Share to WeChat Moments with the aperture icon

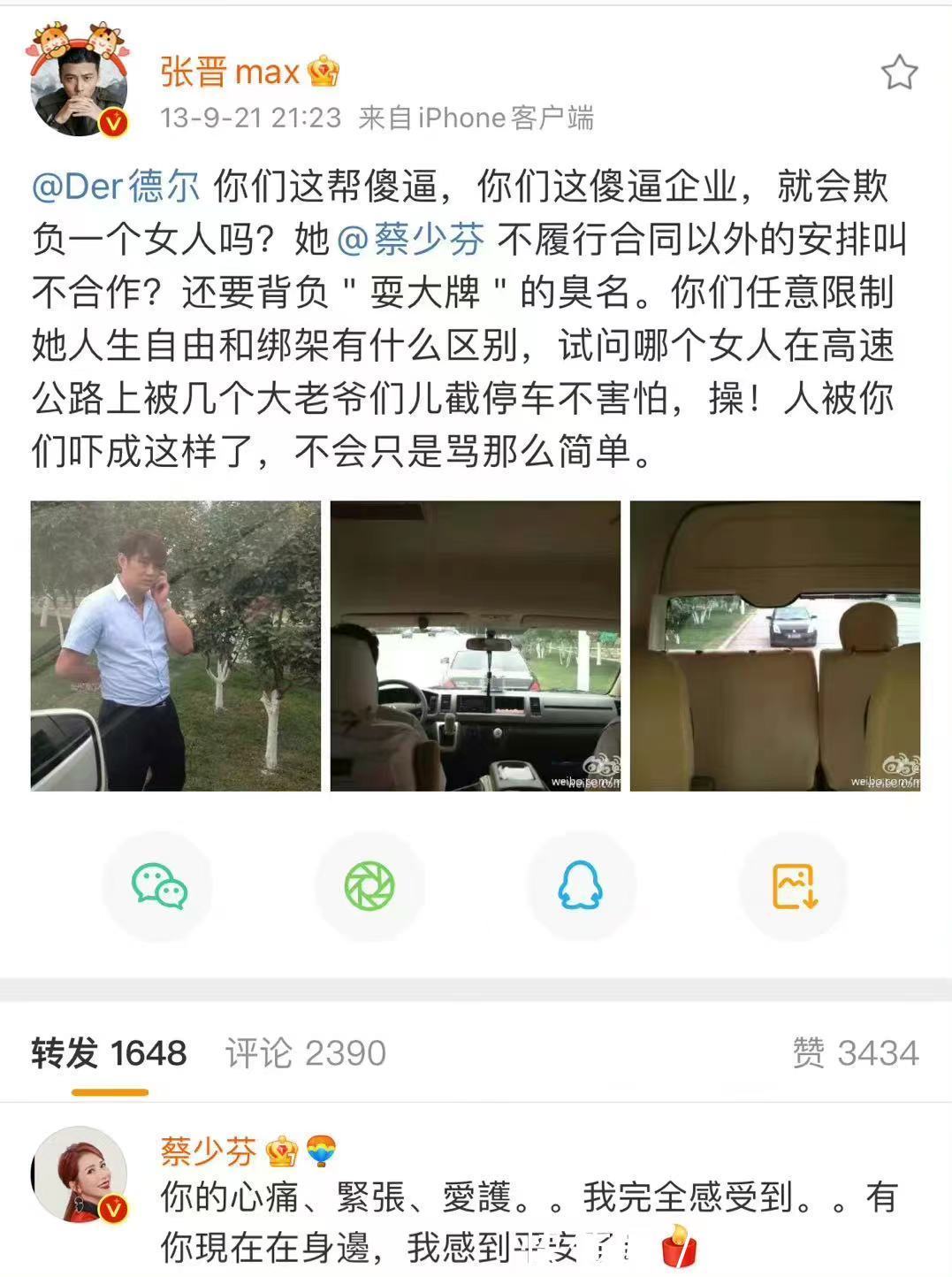[369, 883]
